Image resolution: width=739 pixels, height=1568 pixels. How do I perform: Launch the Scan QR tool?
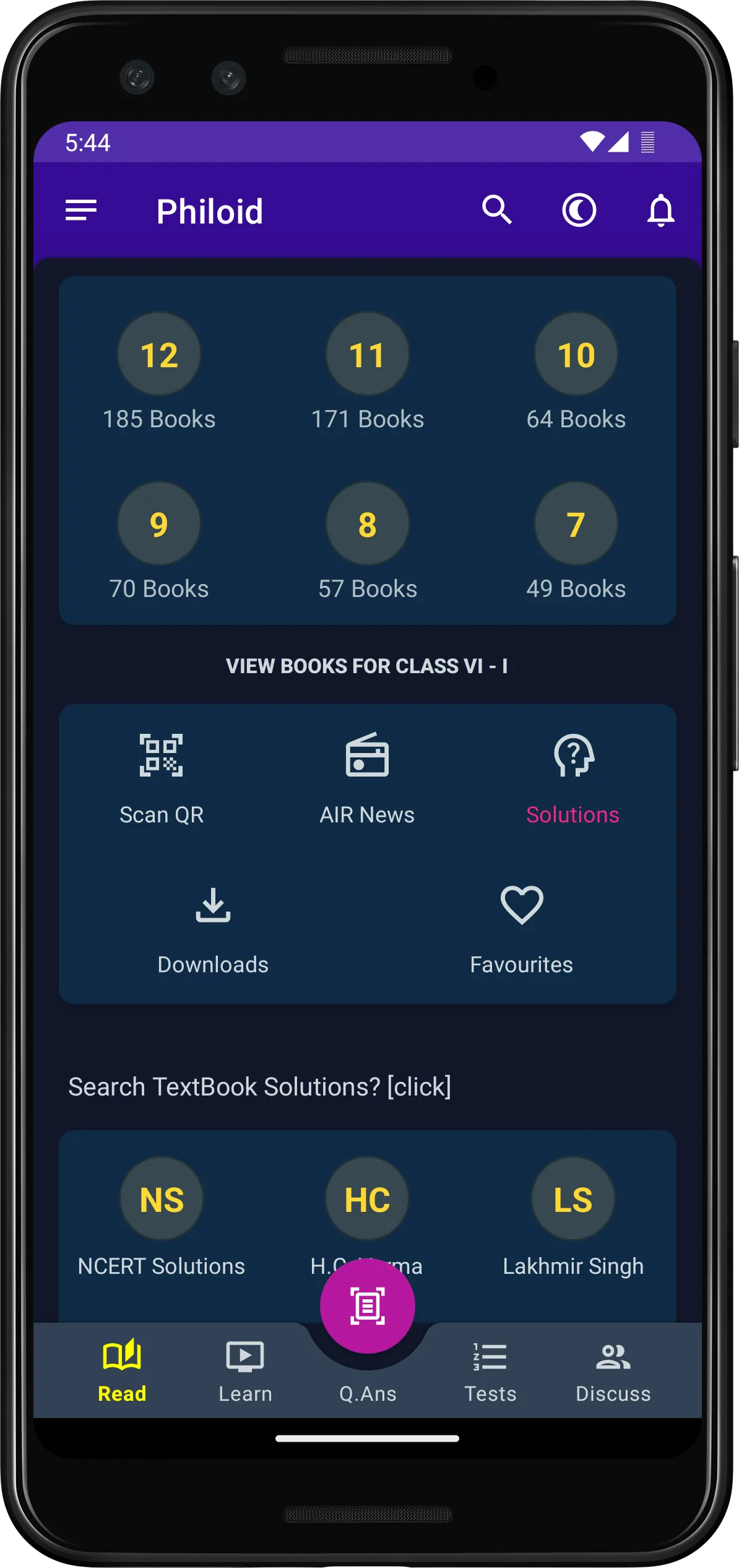(162, 779)
